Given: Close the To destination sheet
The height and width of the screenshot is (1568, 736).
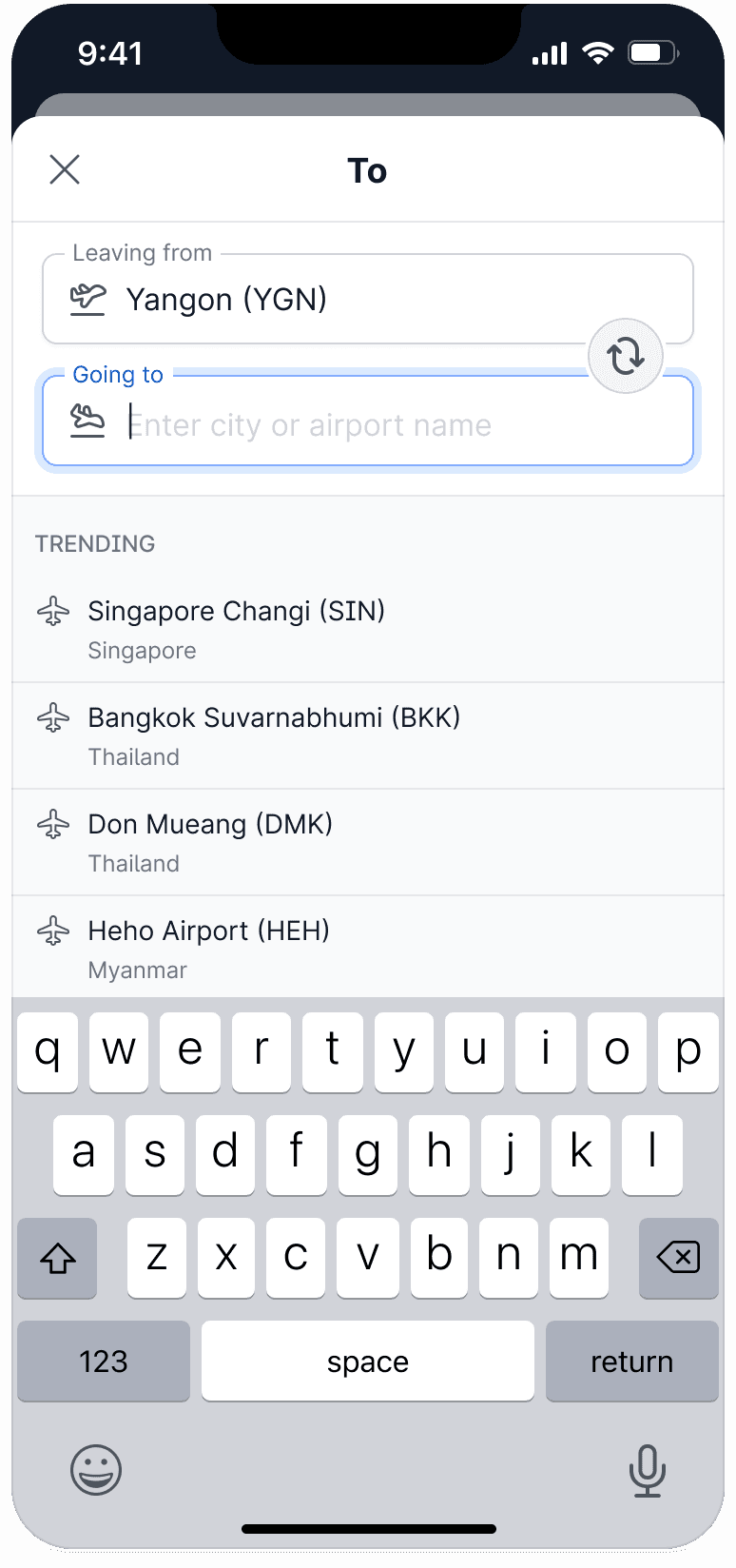Looking at the screenshot, I should (x=65, y=170).
